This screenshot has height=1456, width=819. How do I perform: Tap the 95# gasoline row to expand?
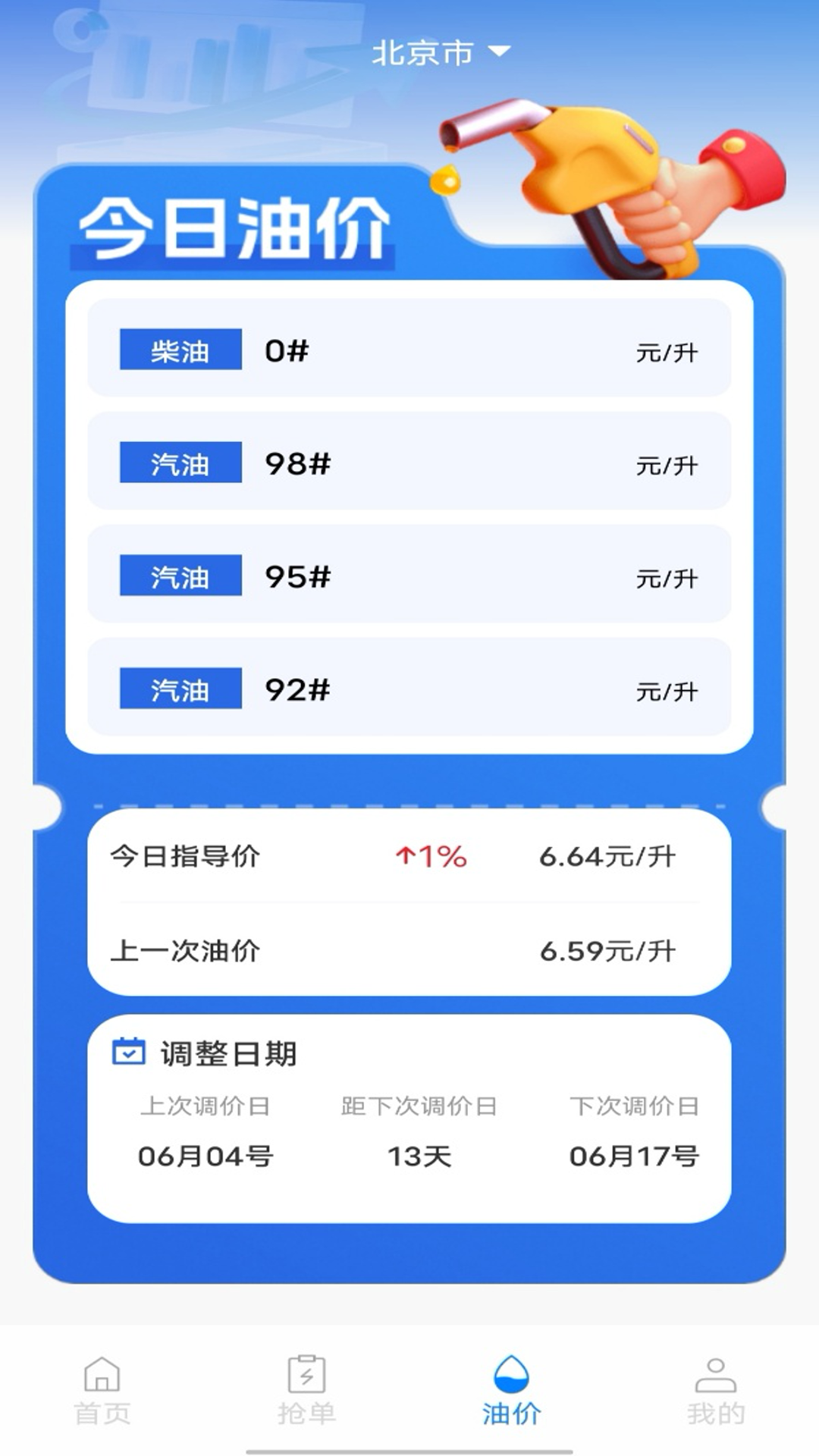409,576
